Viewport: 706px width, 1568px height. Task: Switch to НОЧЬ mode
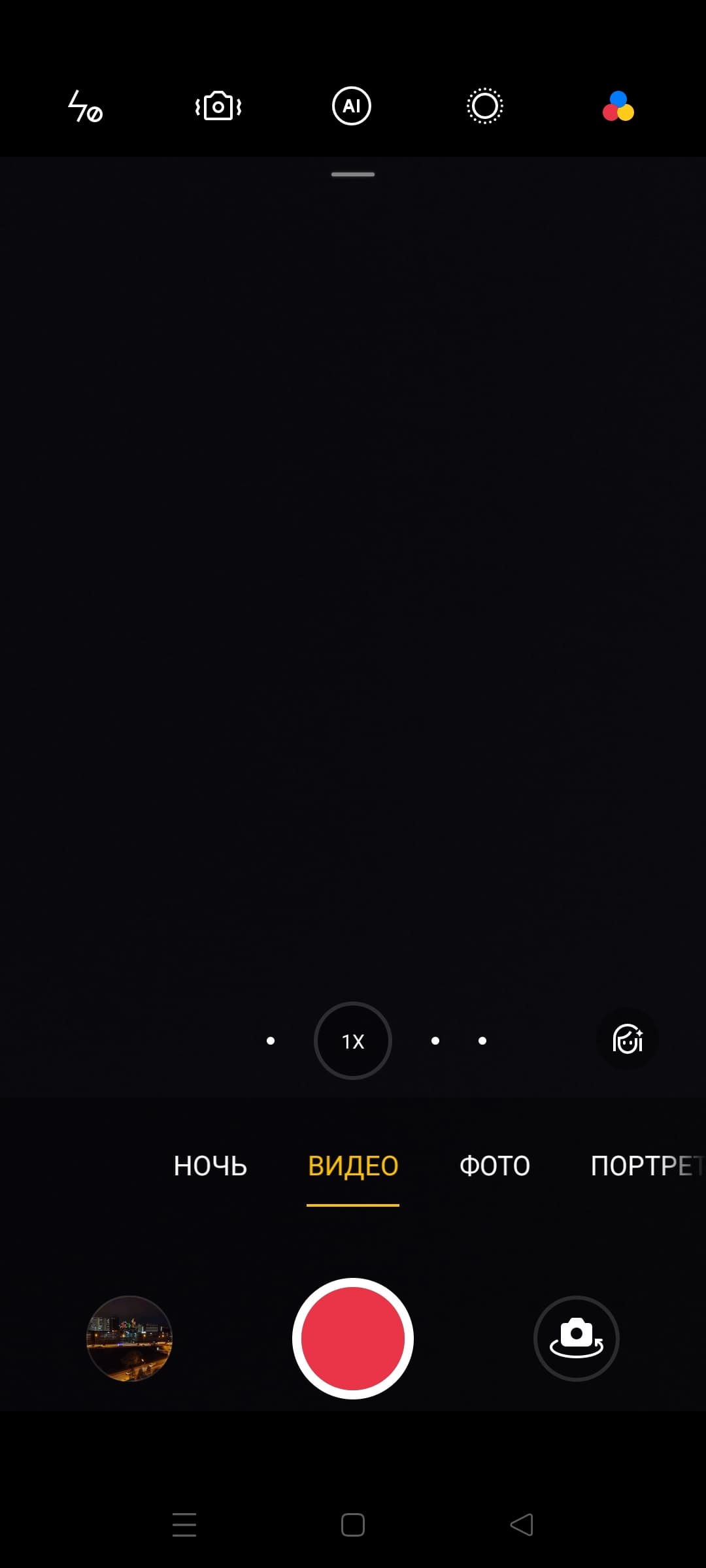tap(210, 1166)
